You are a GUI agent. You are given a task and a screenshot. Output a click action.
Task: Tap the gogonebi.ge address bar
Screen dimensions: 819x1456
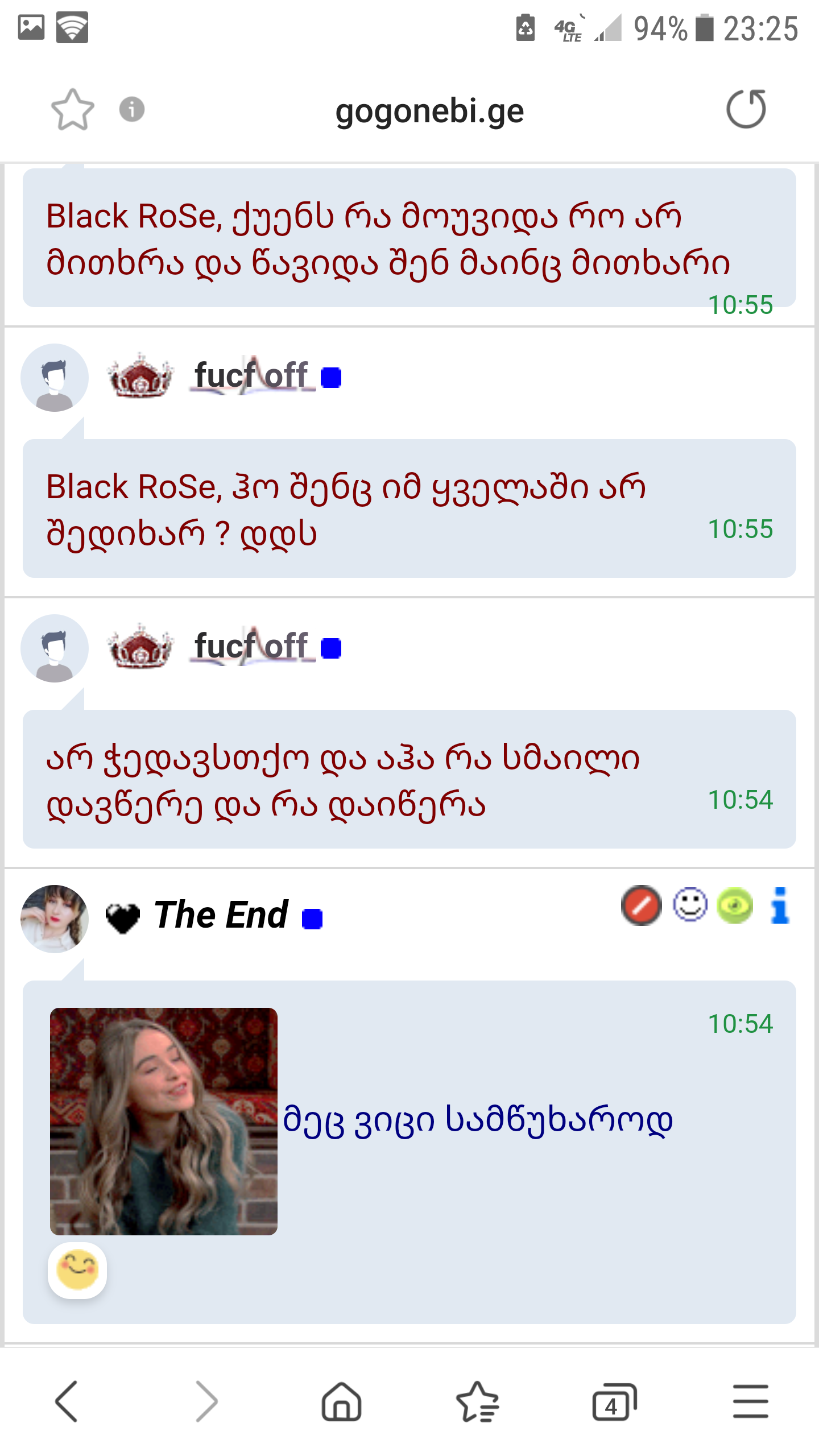pyautogui.click(x=429, y=111)
